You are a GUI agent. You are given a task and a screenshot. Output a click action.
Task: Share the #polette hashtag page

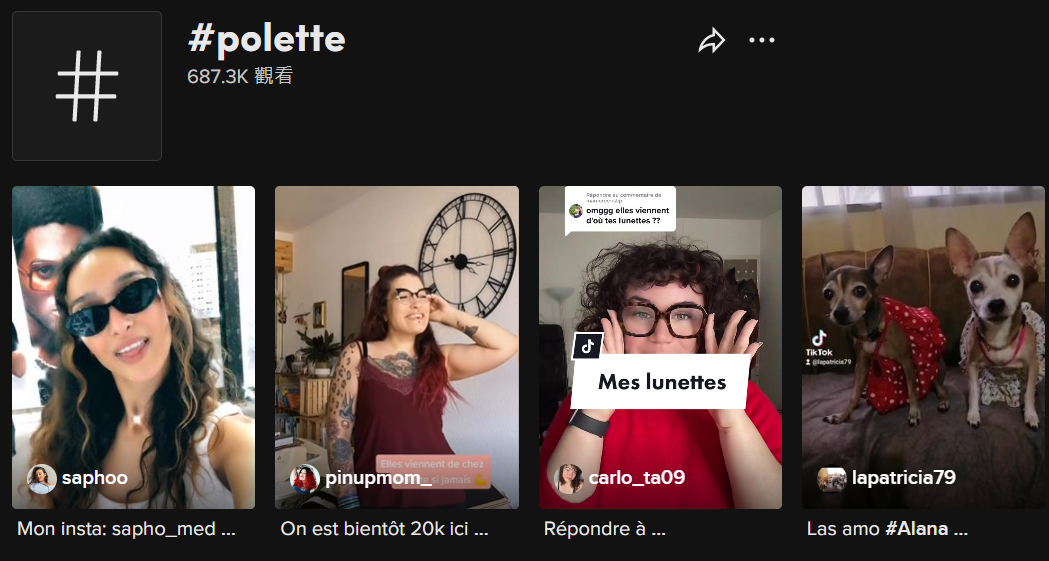click(x=711, y=41)
